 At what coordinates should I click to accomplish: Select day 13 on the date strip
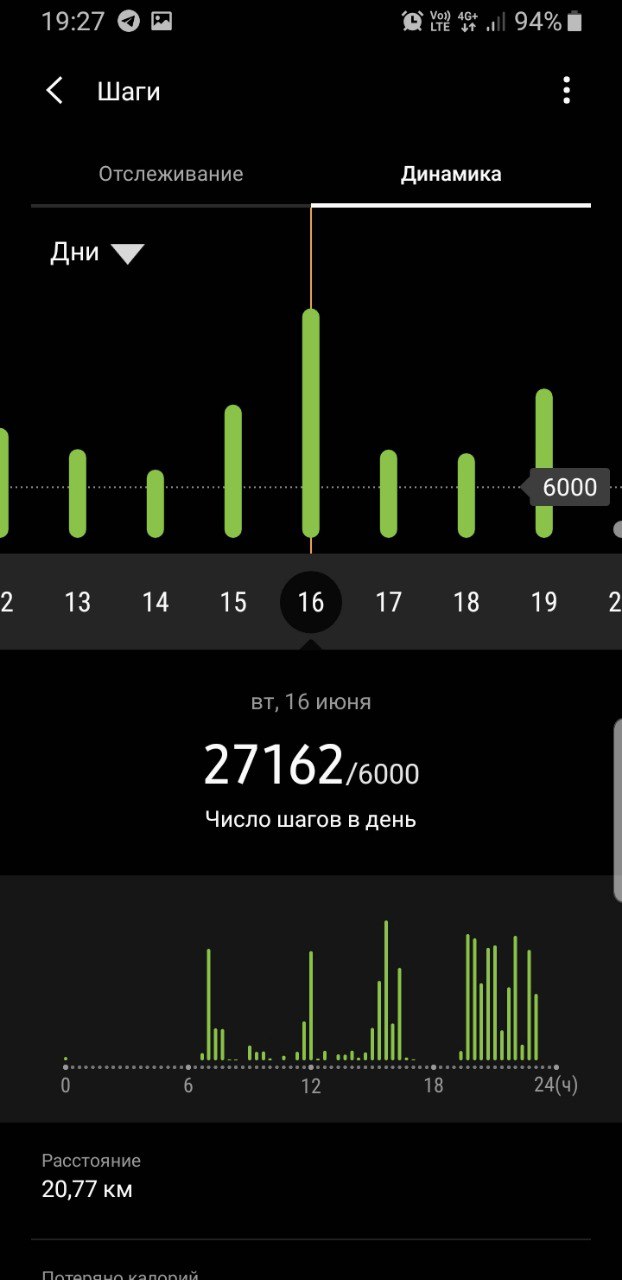[x=77, y=602]
